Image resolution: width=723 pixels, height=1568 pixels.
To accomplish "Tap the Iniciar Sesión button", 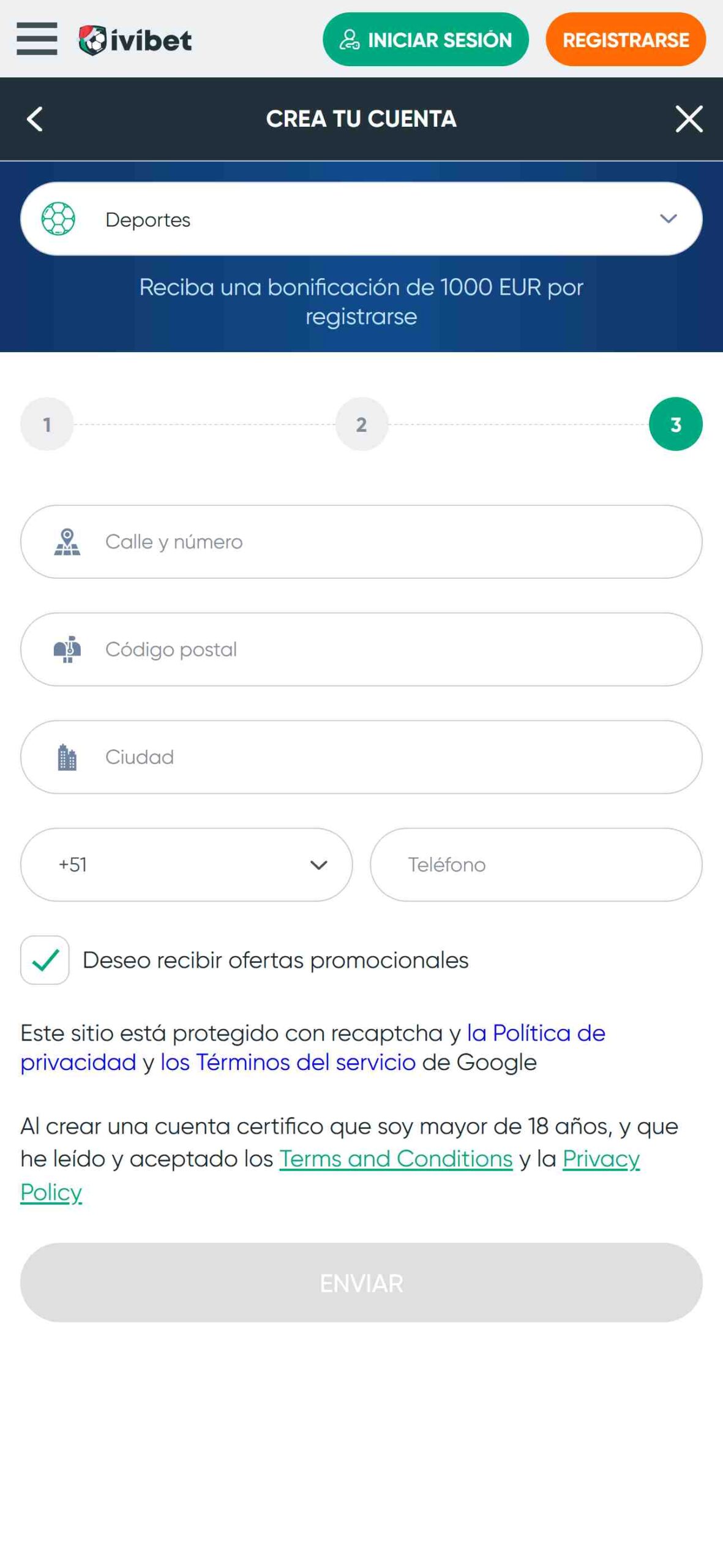I will (425, 40).
